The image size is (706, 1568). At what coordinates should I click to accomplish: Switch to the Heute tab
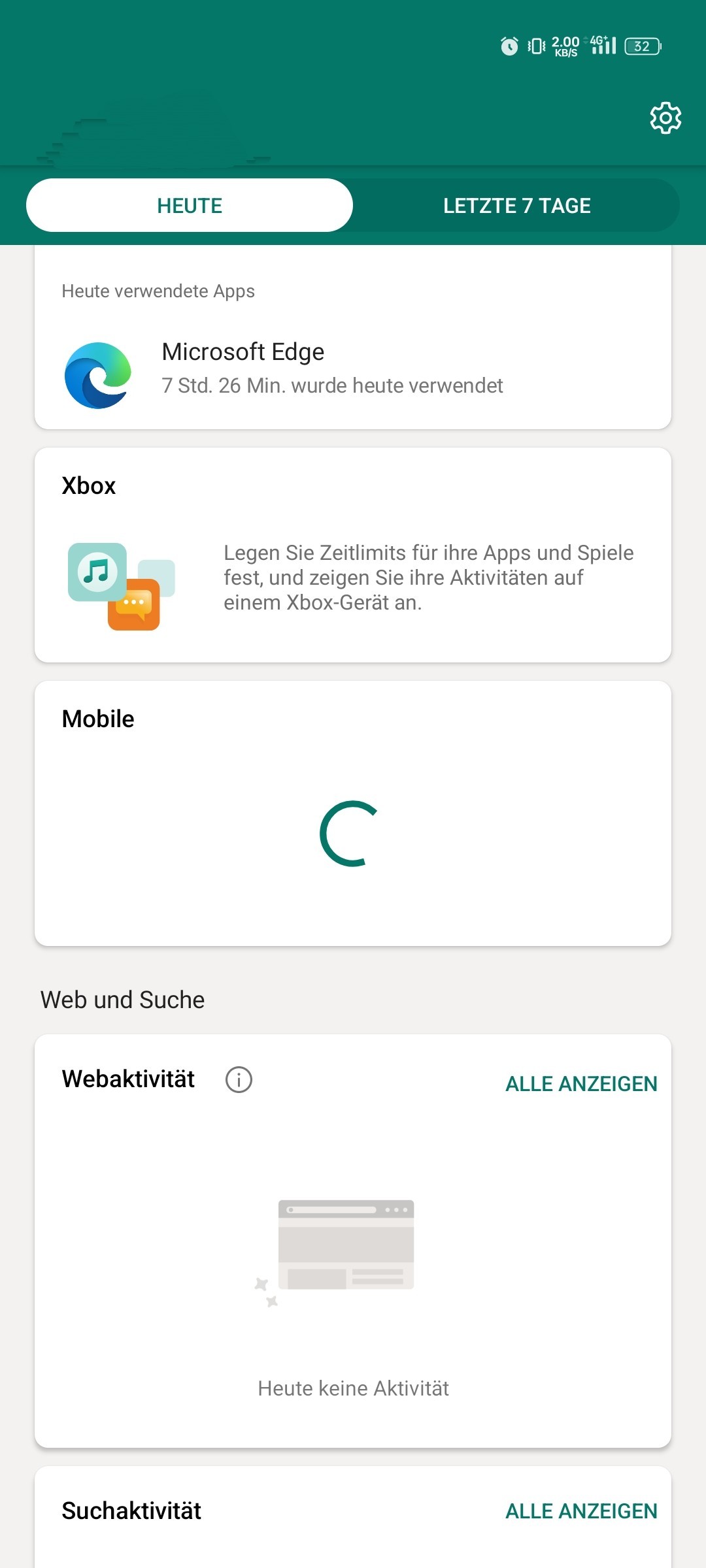click(x=190, y=205)
